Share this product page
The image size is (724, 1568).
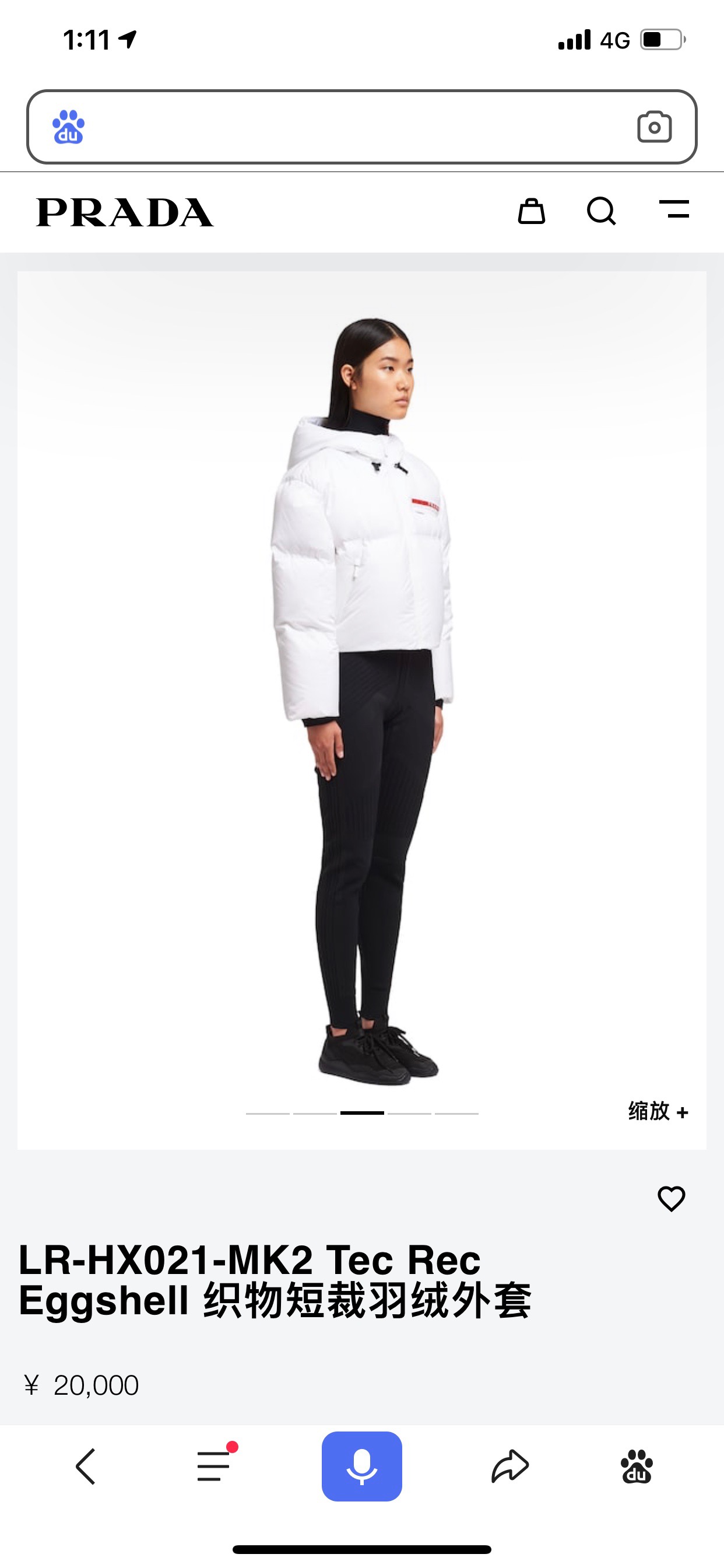click(510, 1466)
